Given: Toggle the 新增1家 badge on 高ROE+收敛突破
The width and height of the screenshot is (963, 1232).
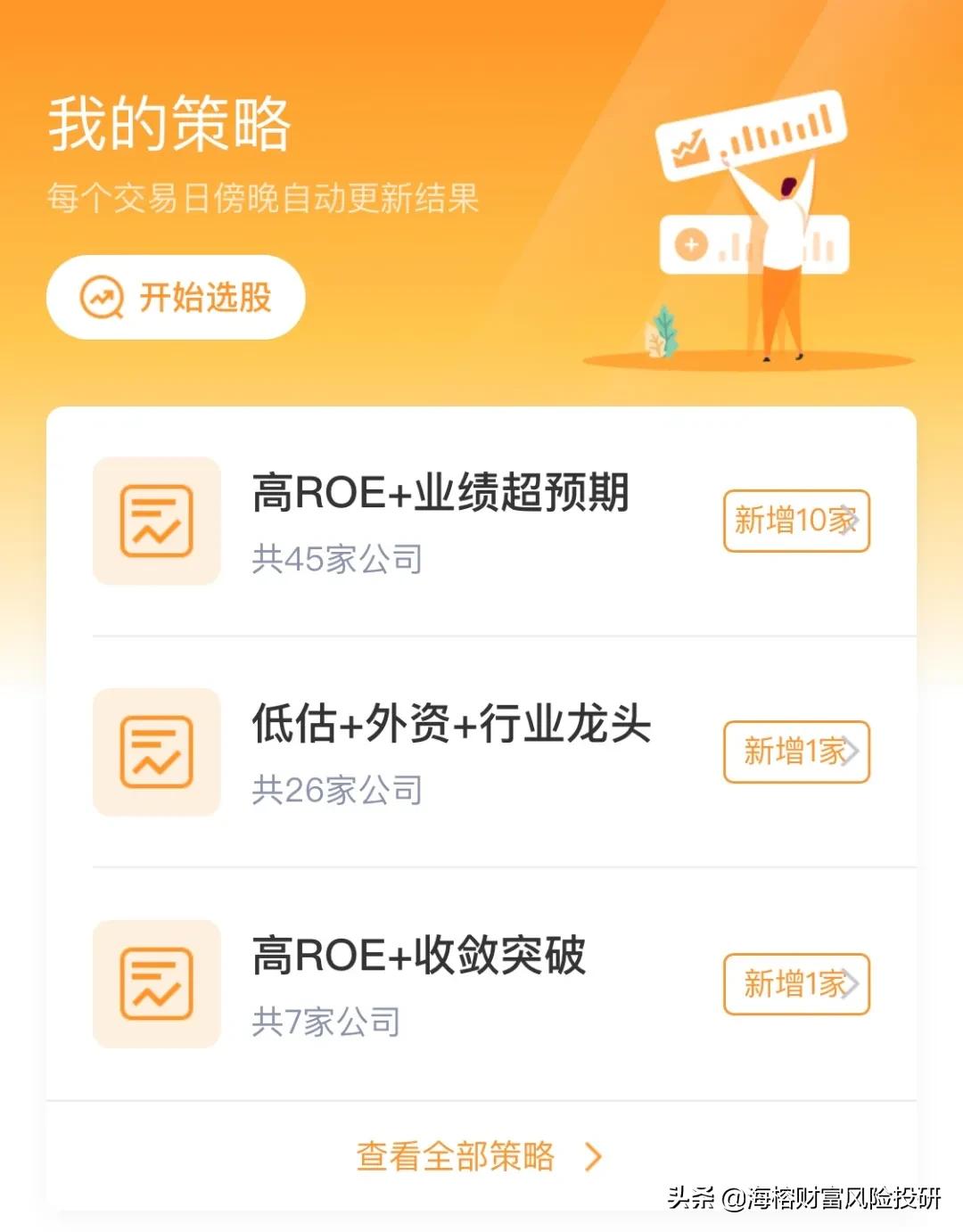Looking at the screenshot, I should [792, 984].
